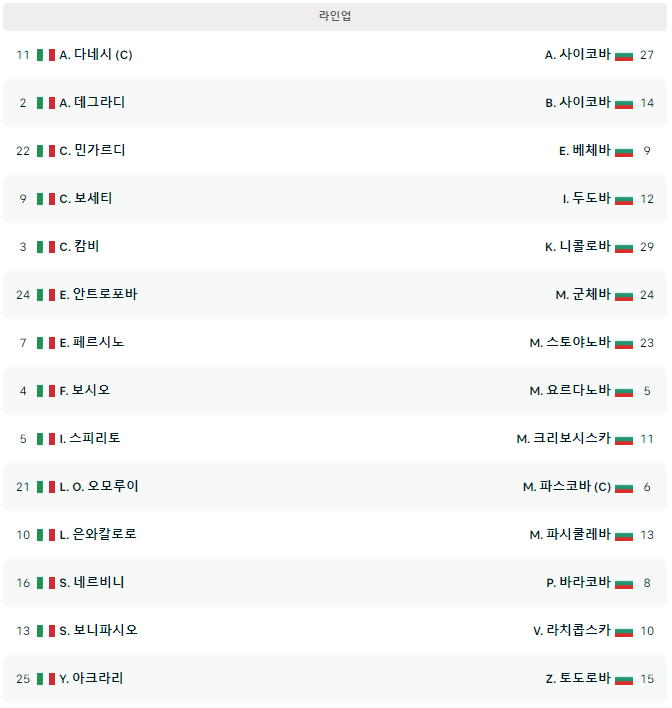Open B. 사이코바 player page
Screen dimensions: 672x708
click(577, 103)
